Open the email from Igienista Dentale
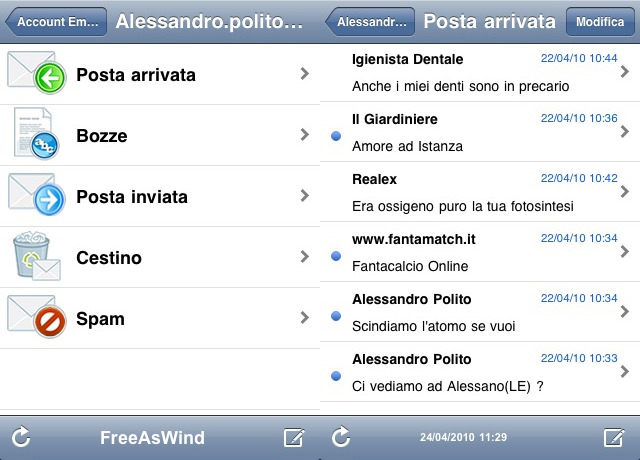This screenshot has width=640, height=460. 480,73
